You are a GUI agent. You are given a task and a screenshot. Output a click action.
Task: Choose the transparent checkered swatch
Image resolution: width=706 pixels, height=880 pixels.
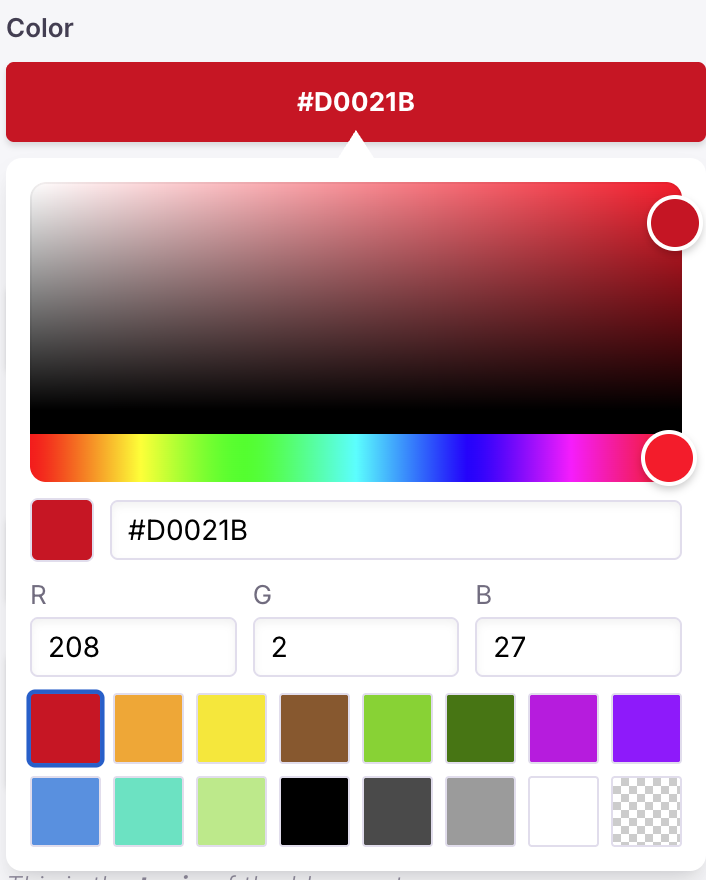point(646,811)
